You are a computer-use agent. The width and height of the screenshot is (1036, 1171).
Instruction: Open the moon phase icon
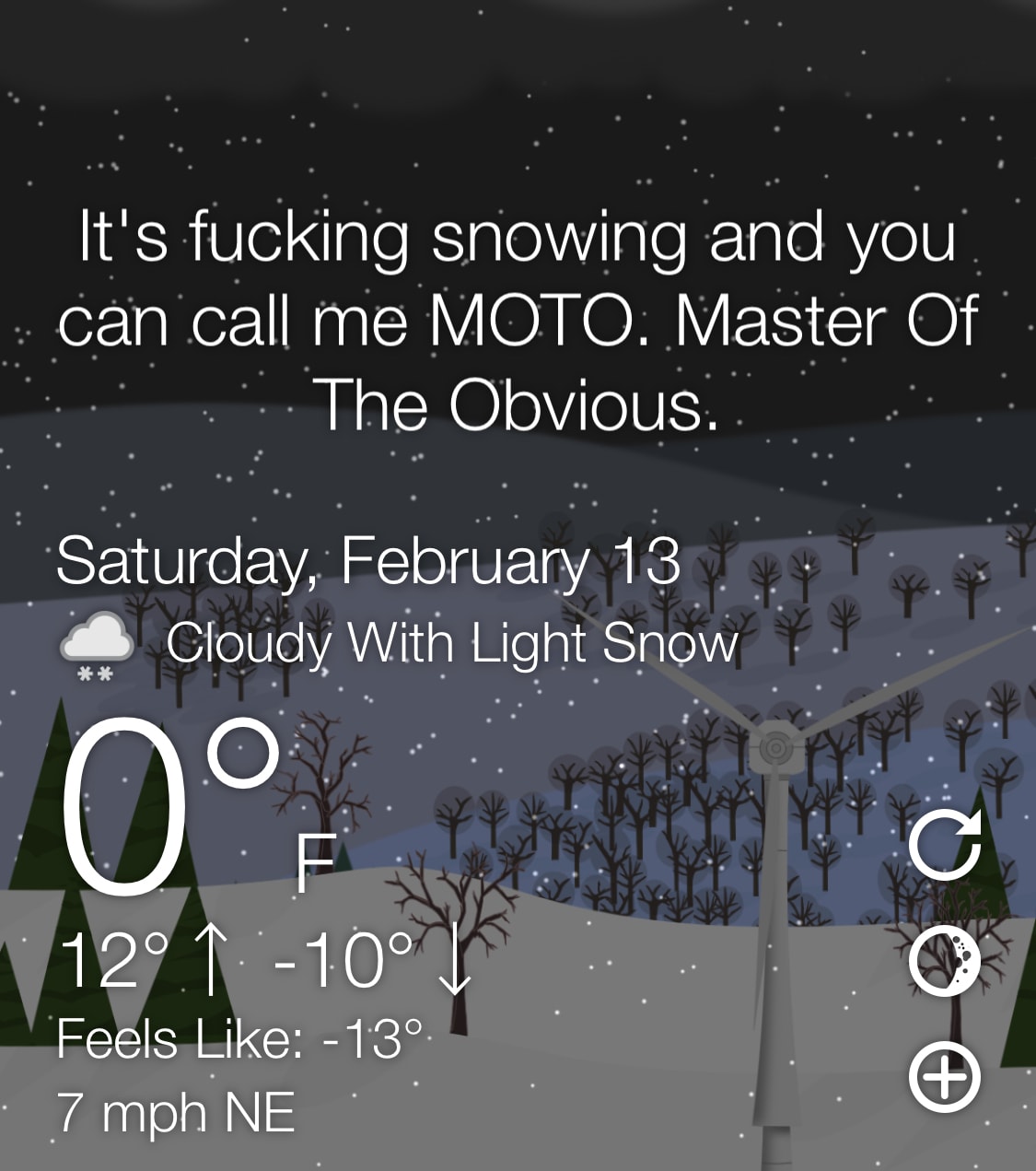[x=945, y=961]
